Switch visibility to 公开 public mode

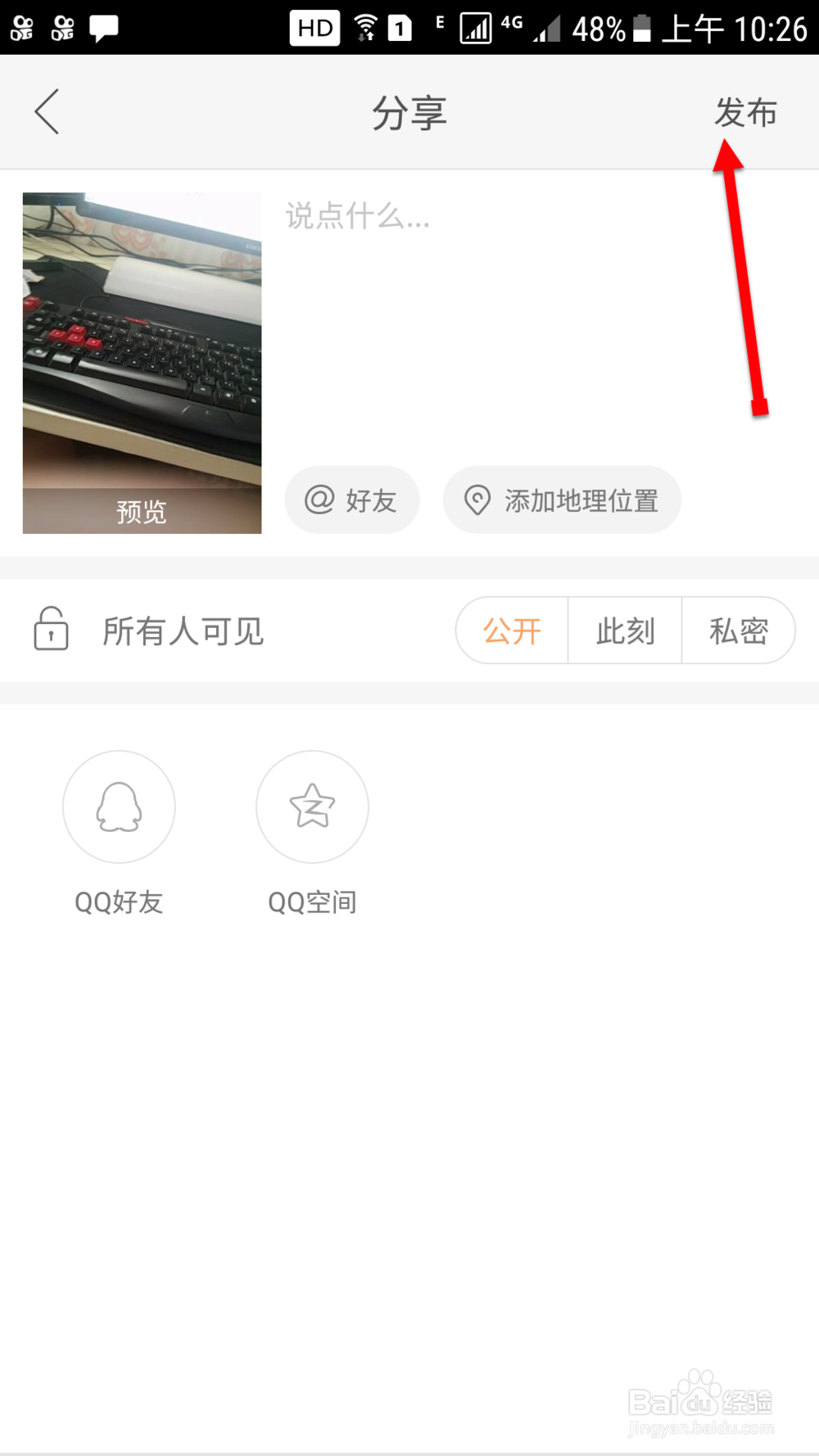point(512,631)
